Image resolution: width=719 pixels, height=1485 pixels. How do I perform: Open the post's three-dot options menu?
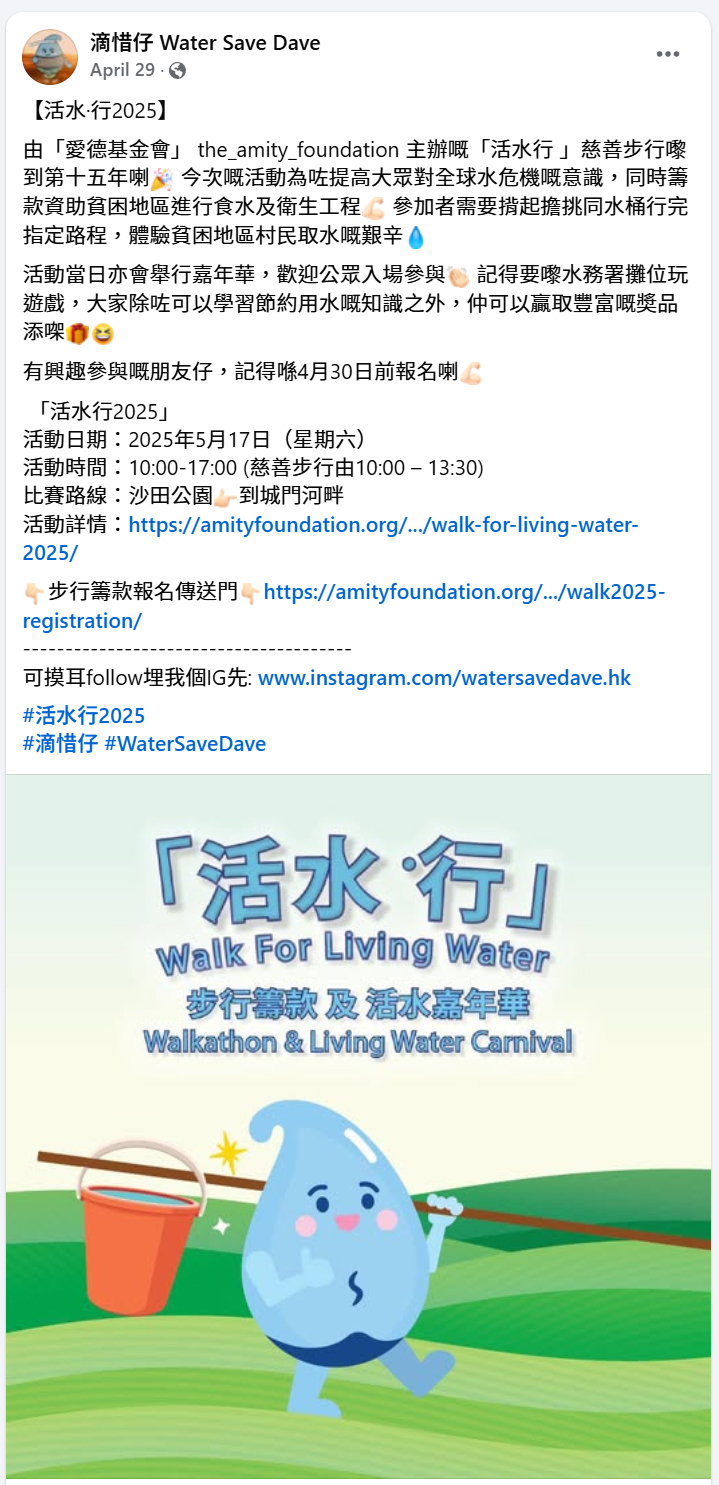click(x=668, y=54)
